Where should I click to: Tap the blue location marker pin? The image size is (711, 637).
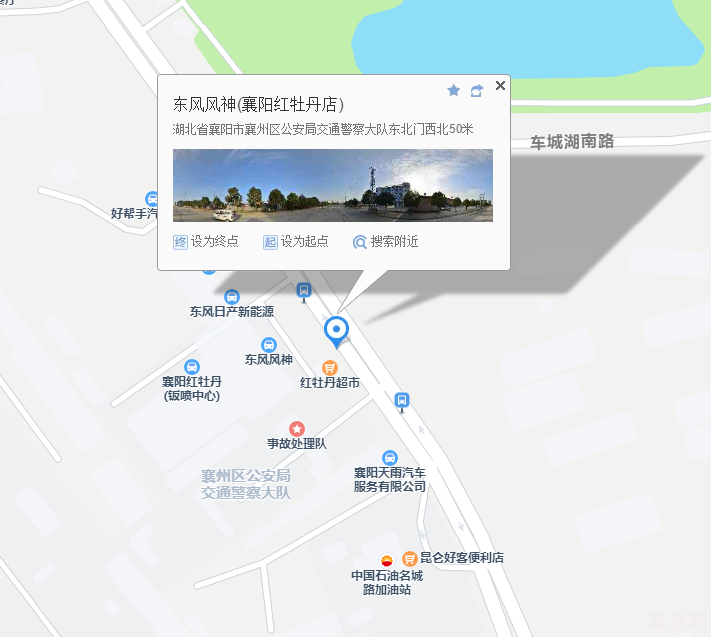337,329
